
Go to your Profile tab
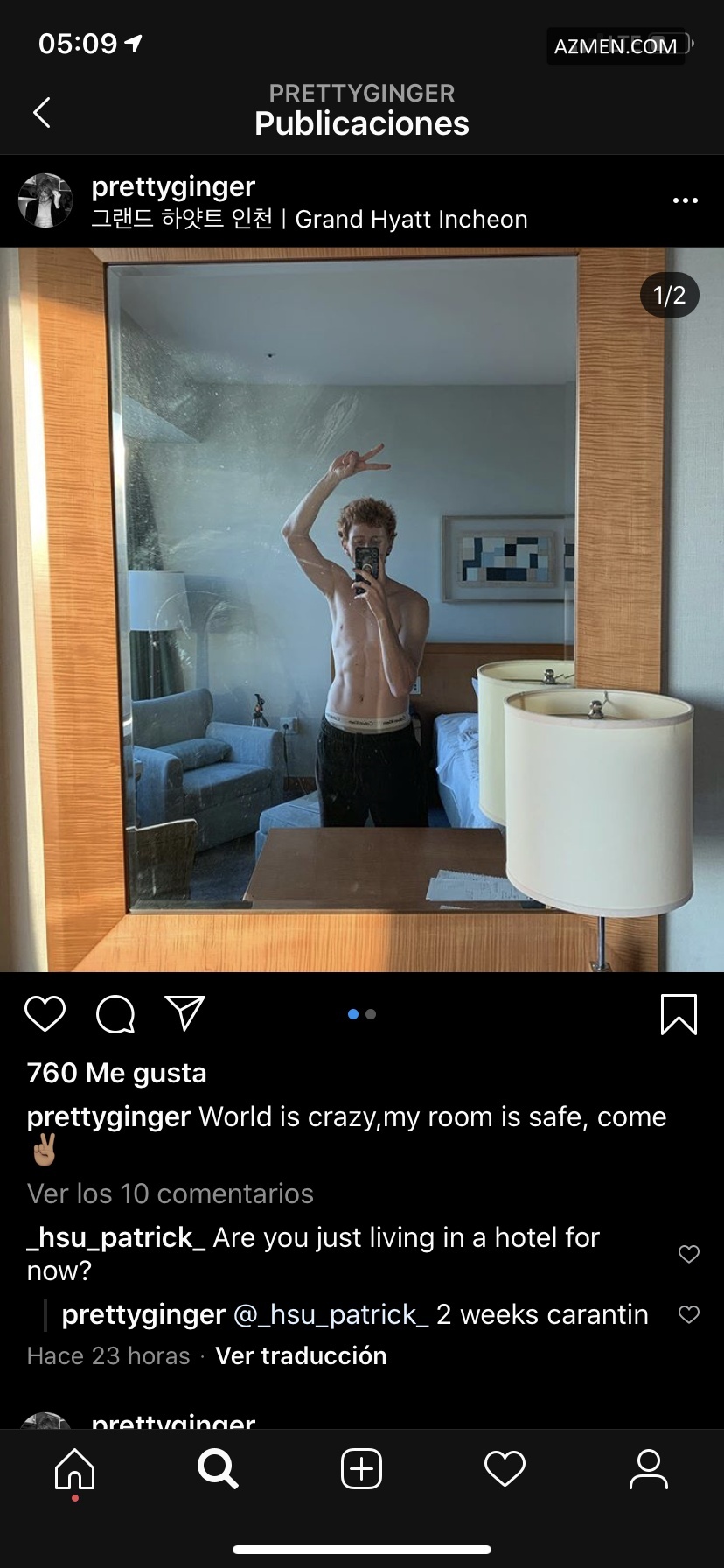click(x=648, y=1468)
